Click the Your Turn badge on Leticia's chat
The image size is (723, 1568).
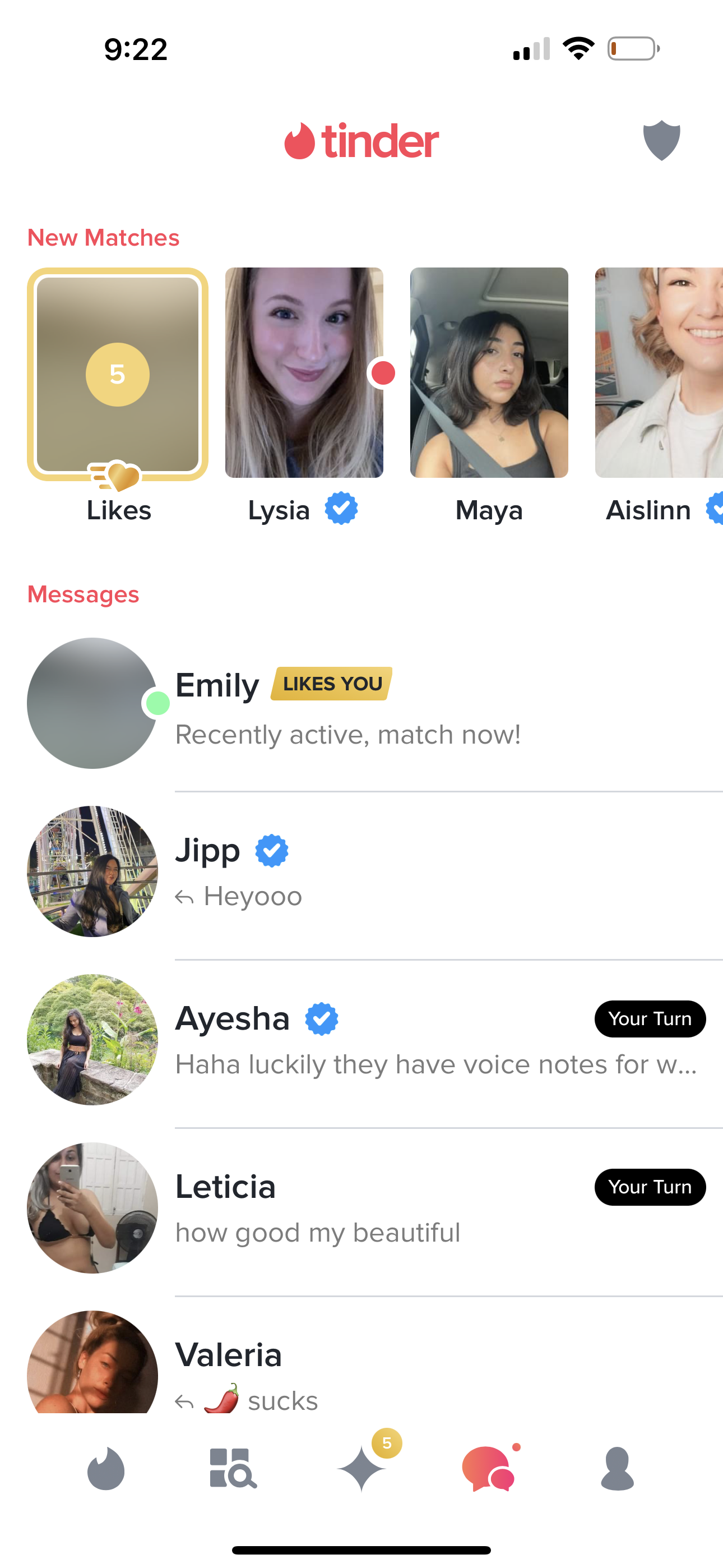point(650,1186)
